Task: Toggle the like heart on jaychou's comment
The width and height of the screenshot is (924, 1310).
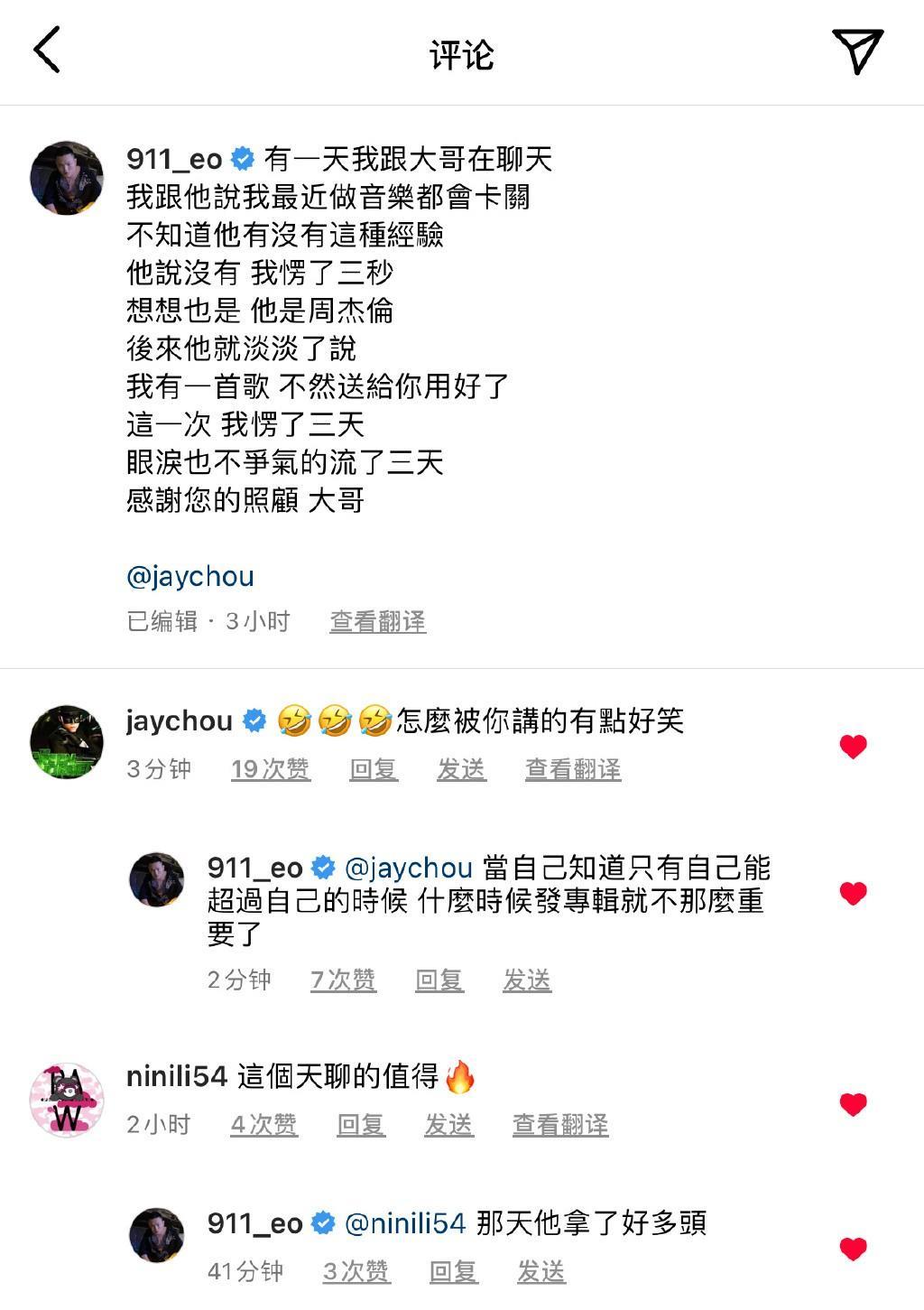Action: (853, 747)
